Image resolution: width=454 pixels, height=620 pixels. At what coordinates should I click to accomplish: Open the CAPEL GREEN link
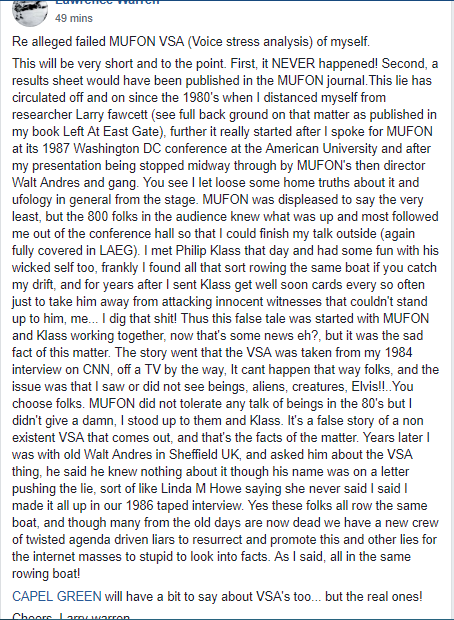click(x=57, y=596)
